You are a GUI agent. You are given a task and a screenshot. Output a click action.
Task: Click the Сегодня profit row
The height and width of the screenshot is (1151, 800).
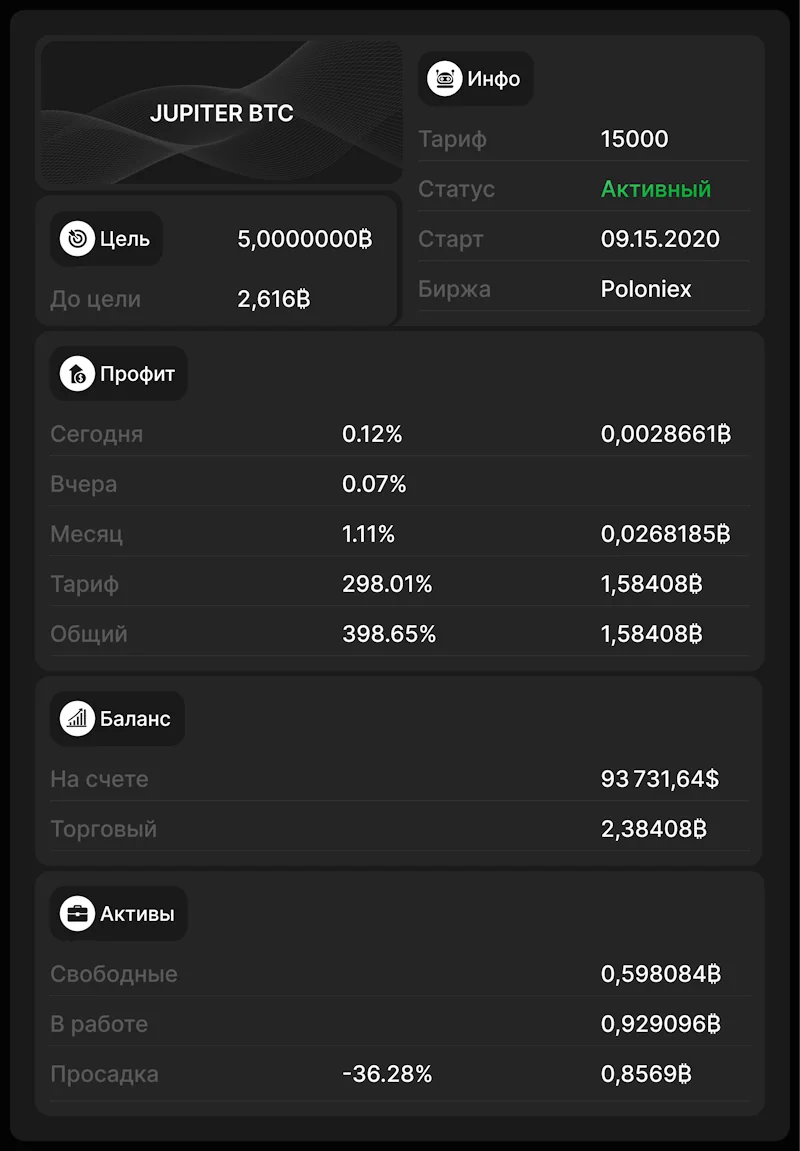[400, 433]
